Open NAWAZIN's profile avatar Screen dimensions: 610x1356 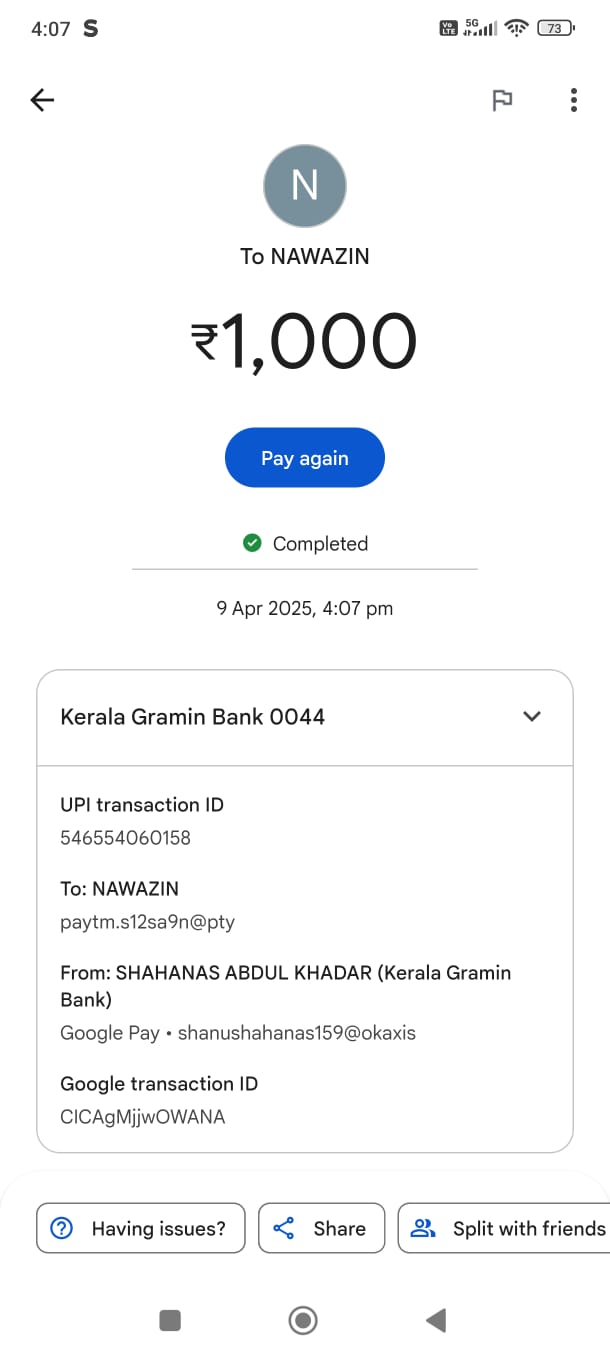coord(304,186)
